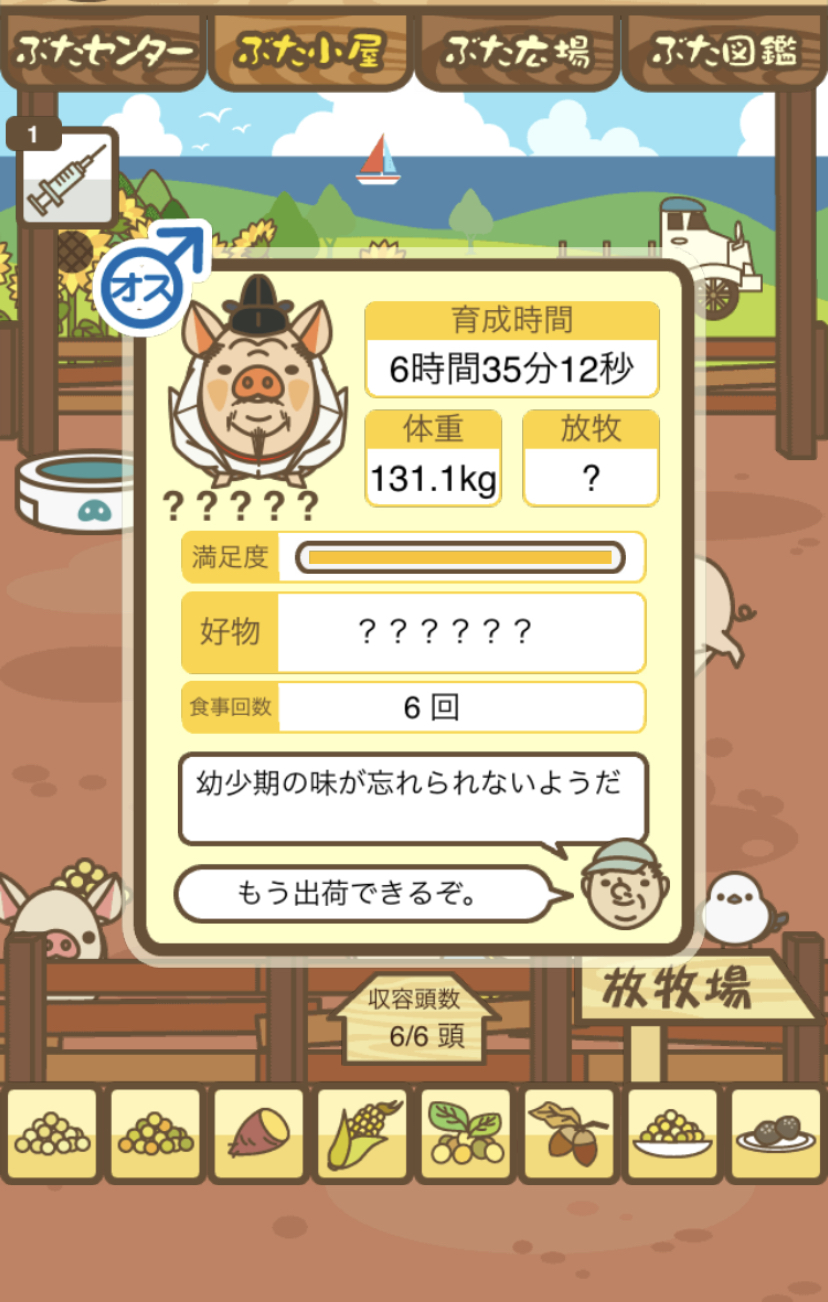Choose the corn cob feed
Image resolution: width=828 pixels, height=1302 pixels.
pos(362,1135)
